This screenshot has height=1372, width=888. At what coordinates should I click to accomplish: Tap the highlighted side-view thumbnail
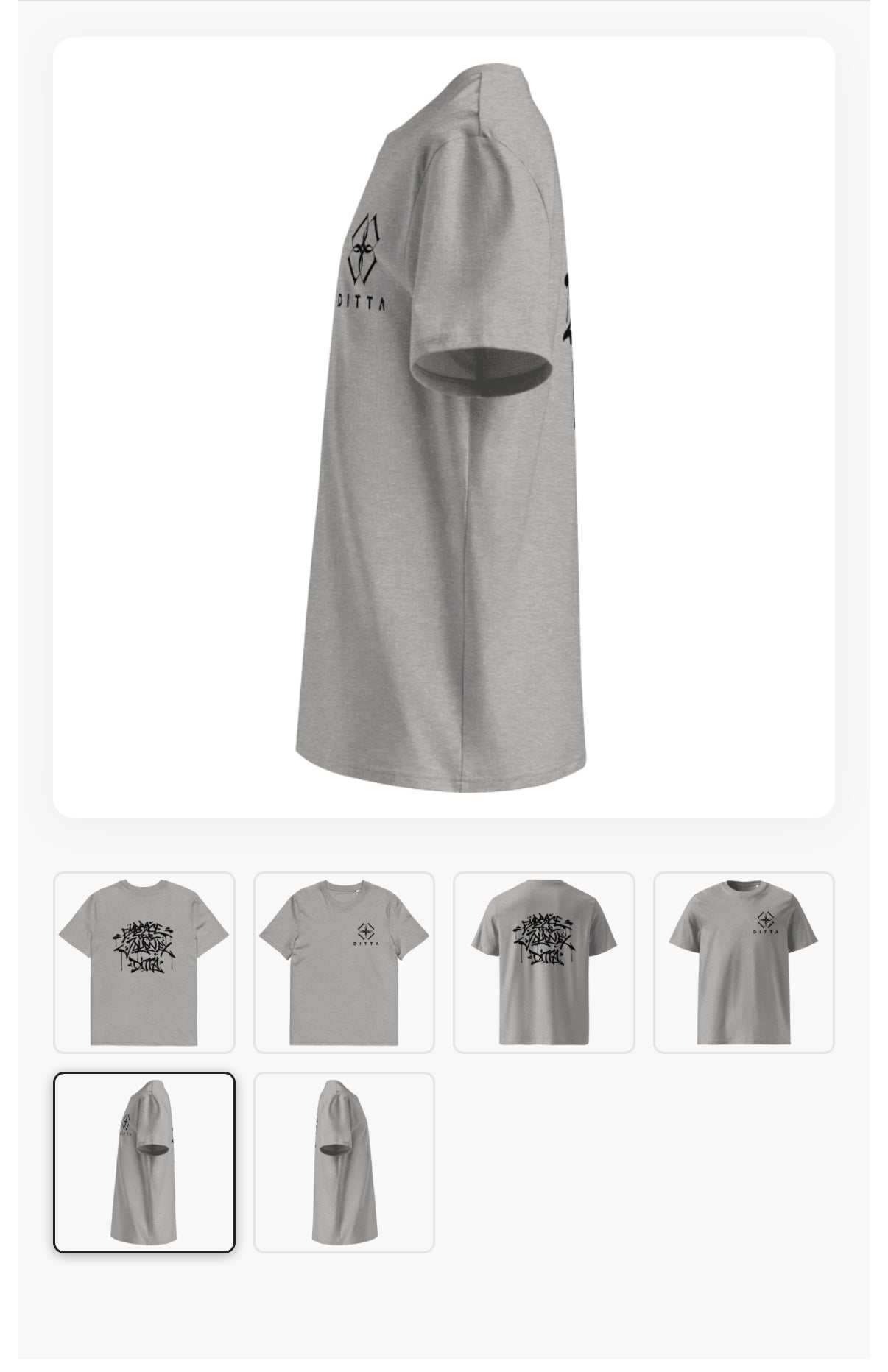(144, 1162)
